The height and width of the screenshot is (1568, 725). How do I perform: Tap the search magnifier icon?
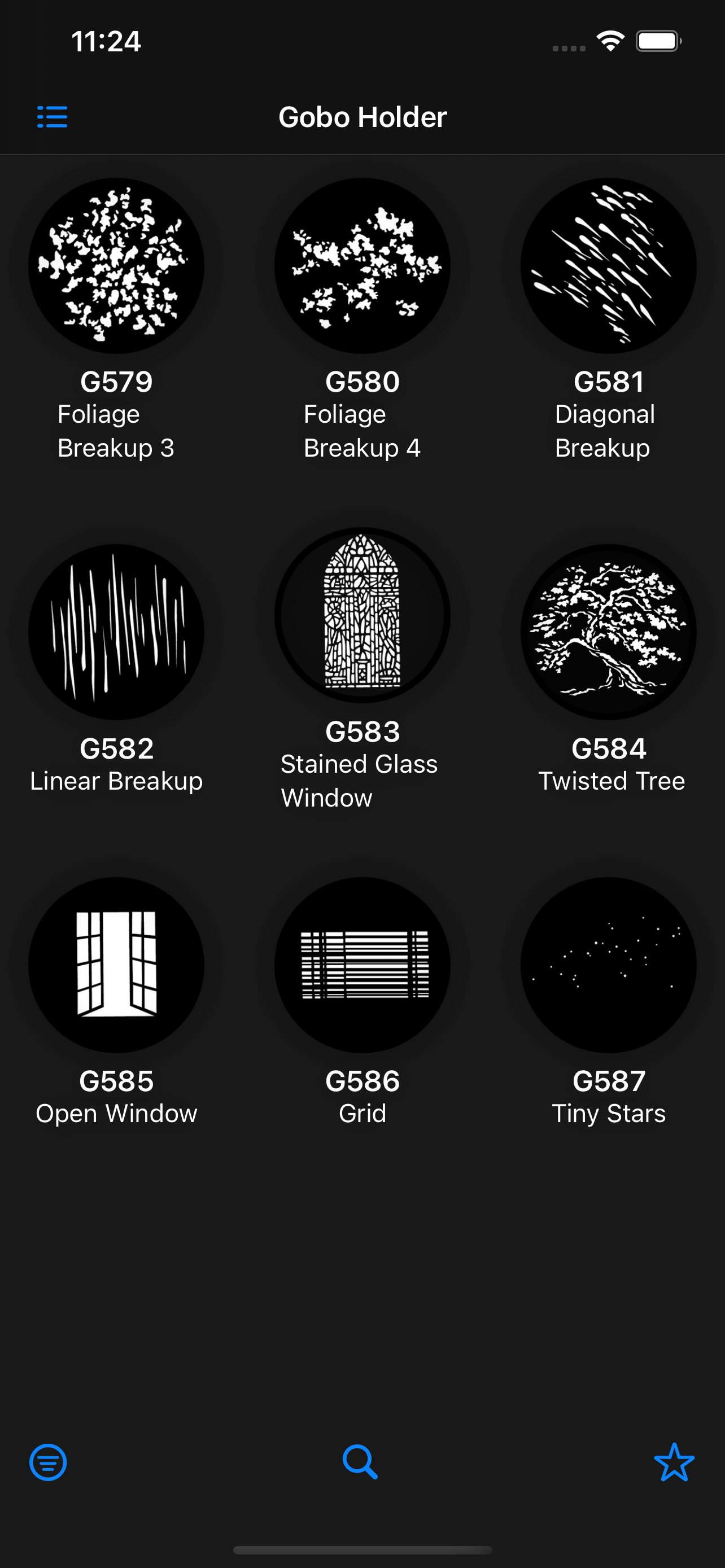360,1462
